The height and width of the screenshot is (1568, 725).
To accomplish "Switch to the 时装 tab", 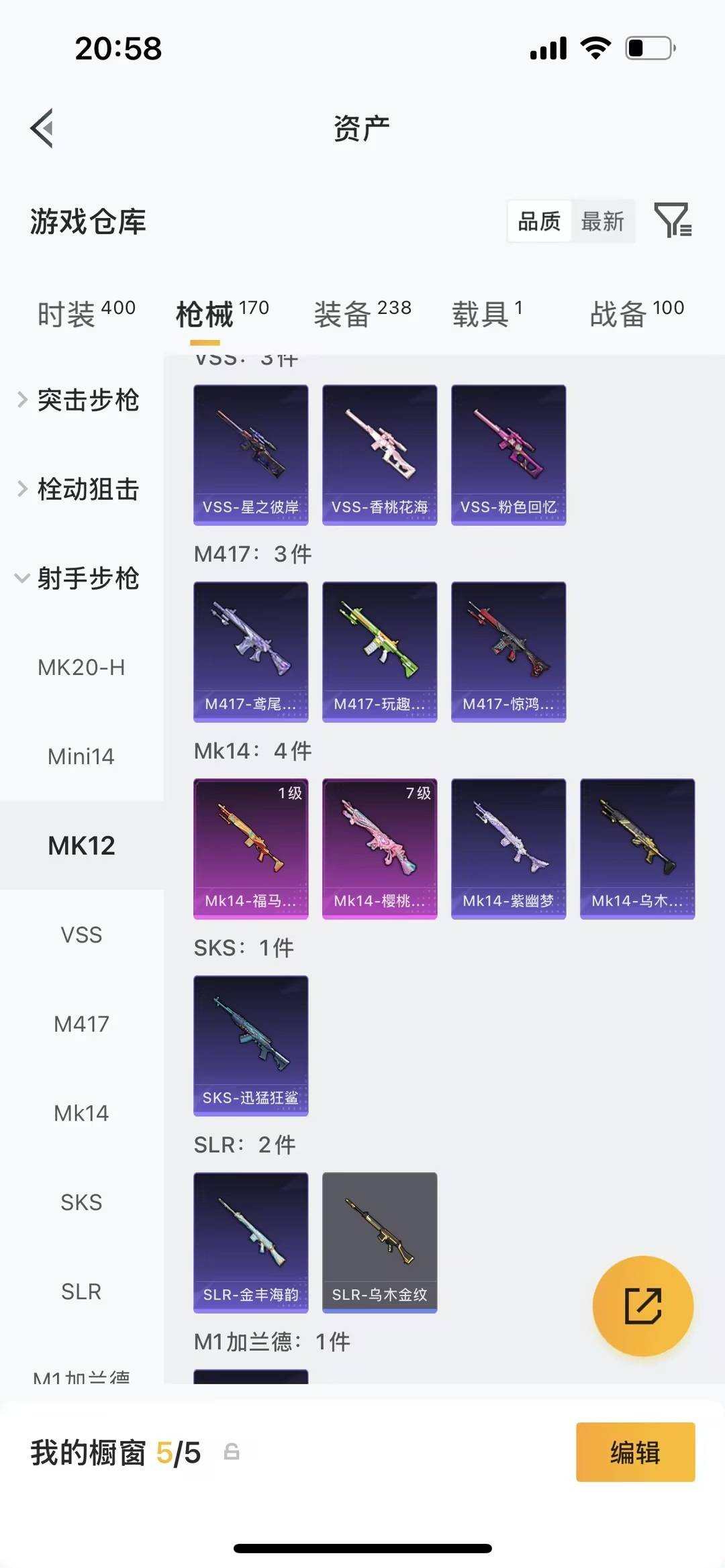I will coord(86,313).
